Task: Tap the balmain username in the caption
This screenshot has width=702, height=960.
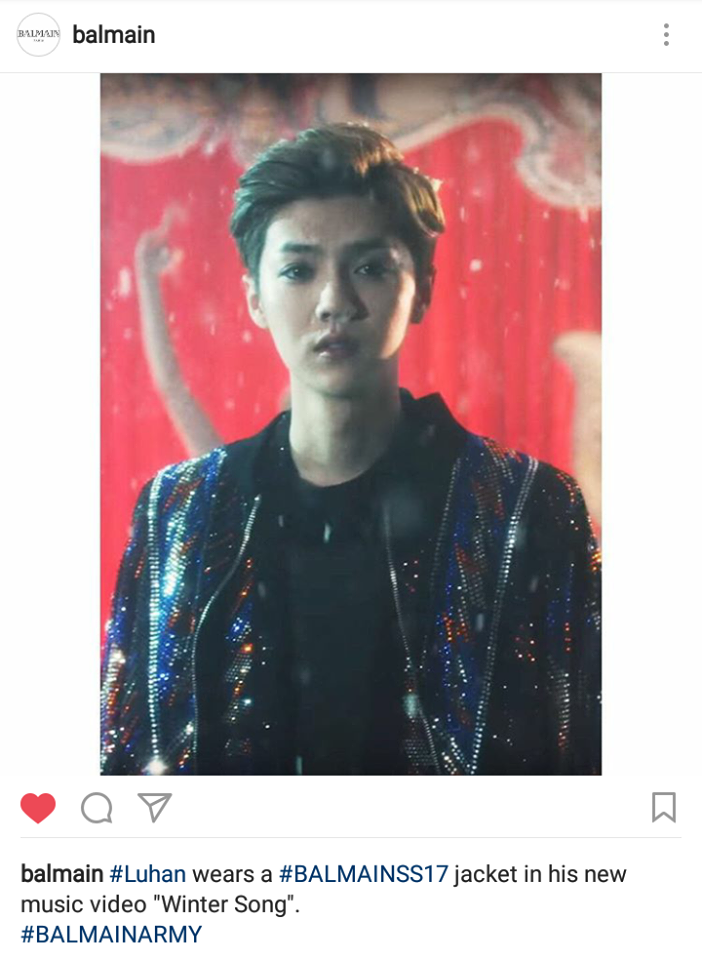Action: [61, 874]
